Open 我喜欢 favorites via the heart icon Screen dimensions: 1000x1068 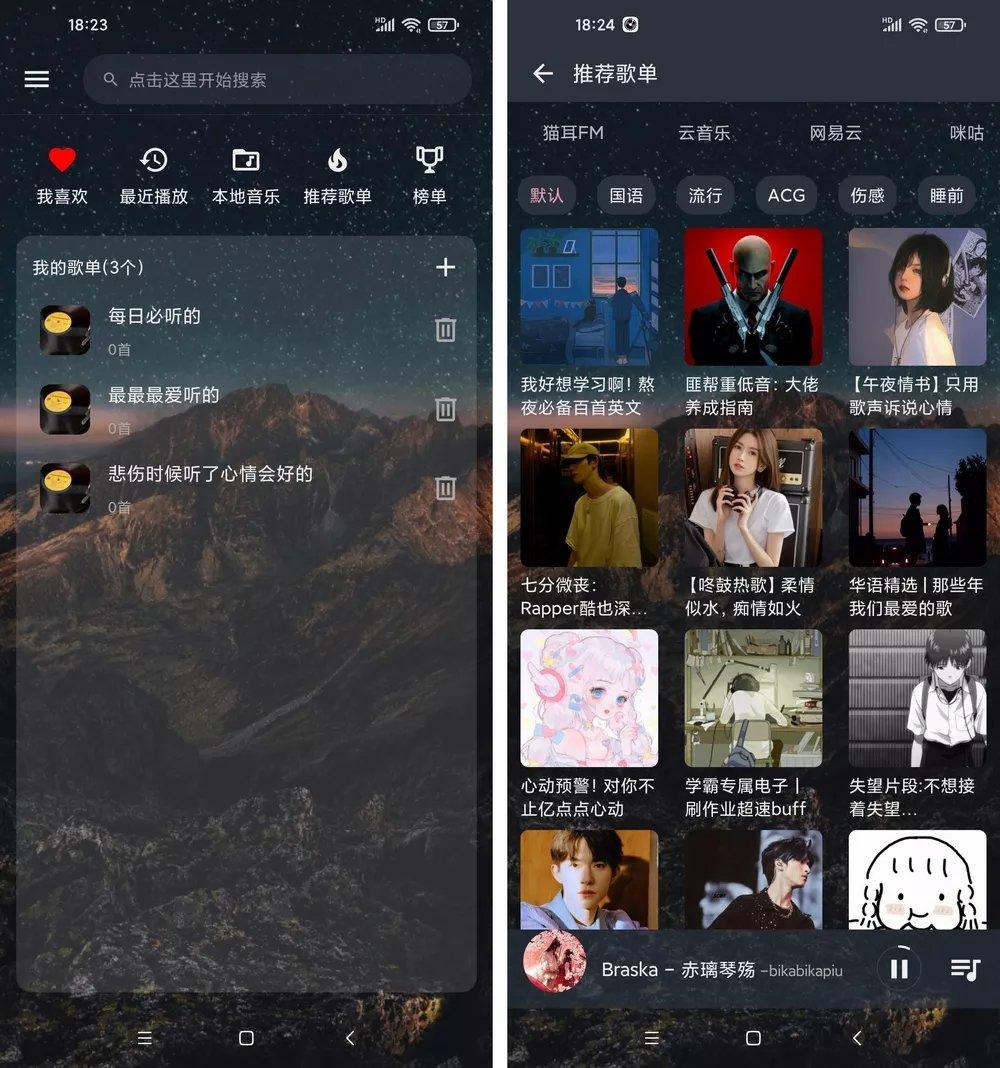(x=62, y=160)
